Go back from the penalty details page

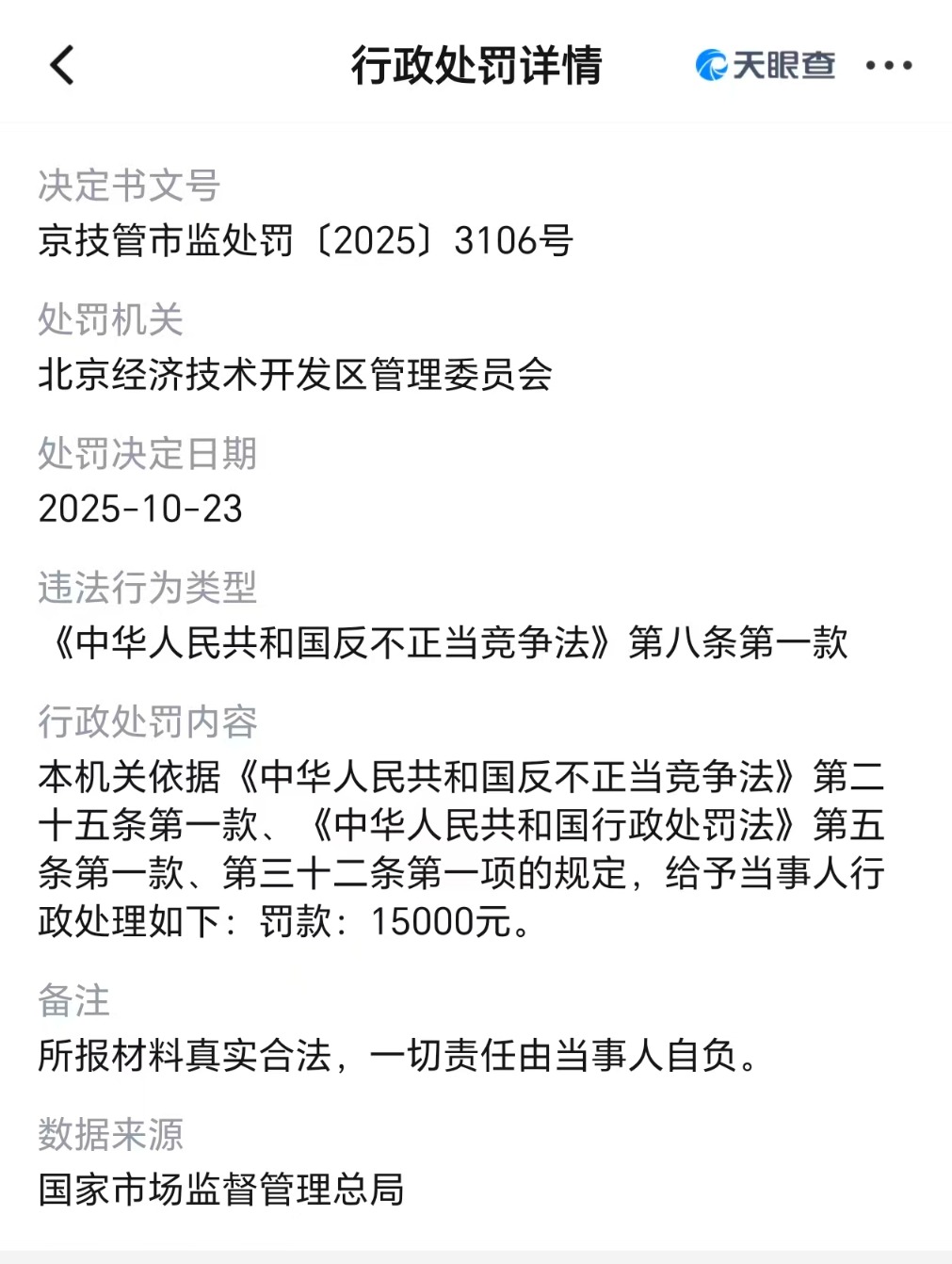[x=62, y=65]
